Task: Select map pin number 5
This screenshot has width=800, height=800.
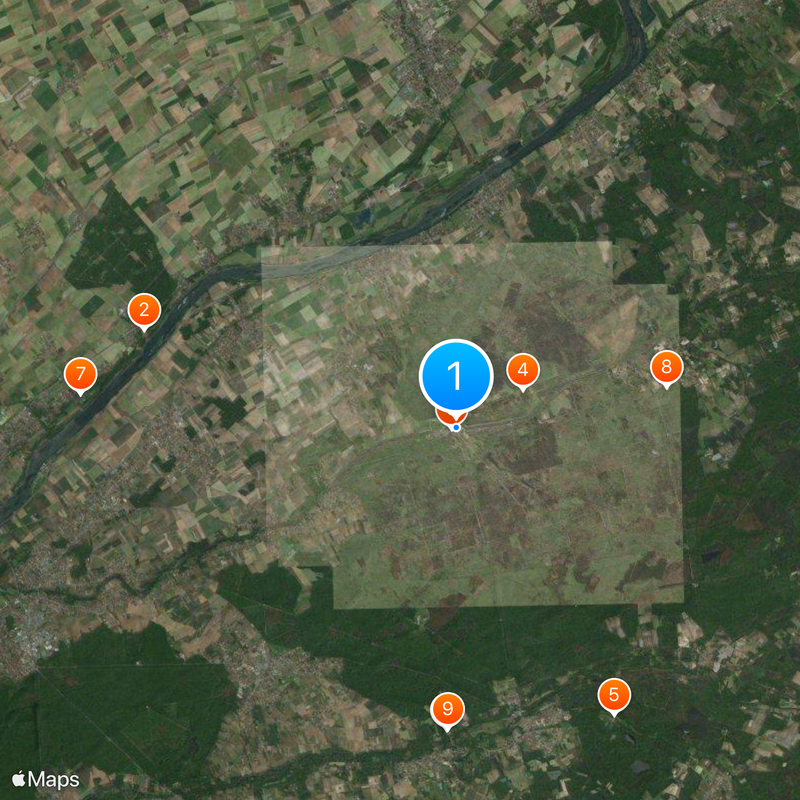Action: click(x=614, y=695)
